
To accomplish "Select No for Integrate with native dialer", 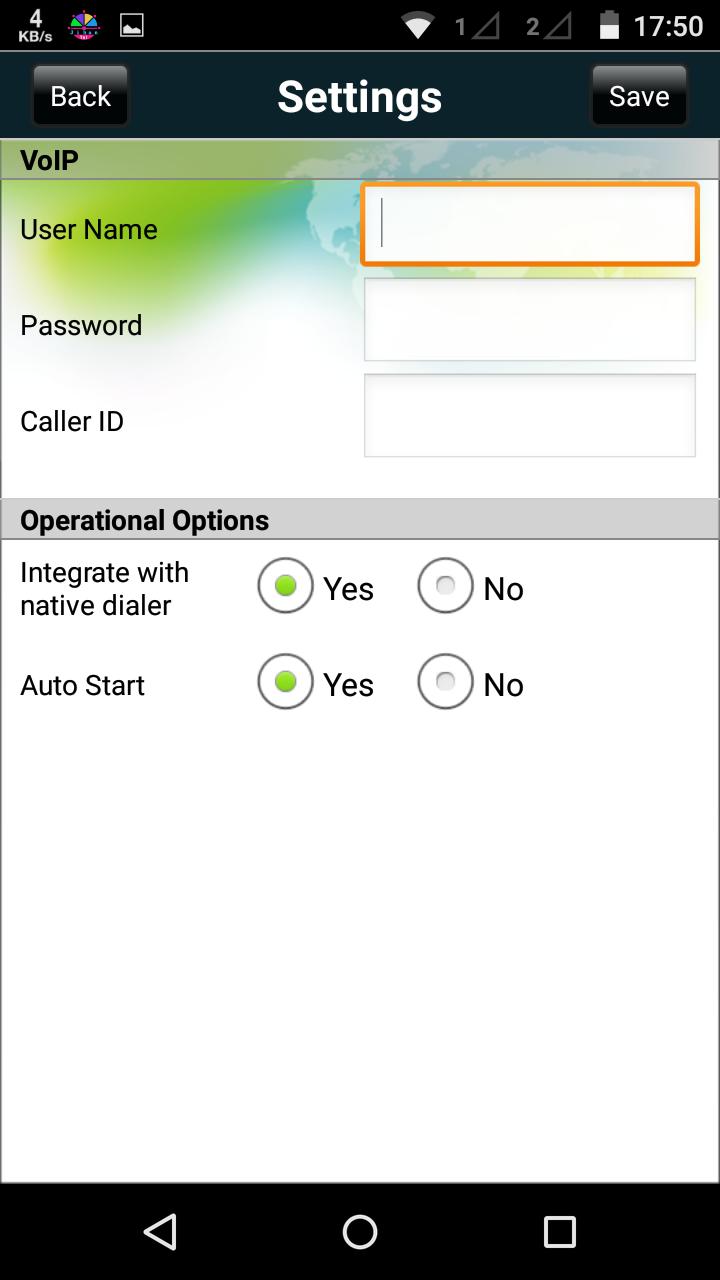I will pos(445,586).
